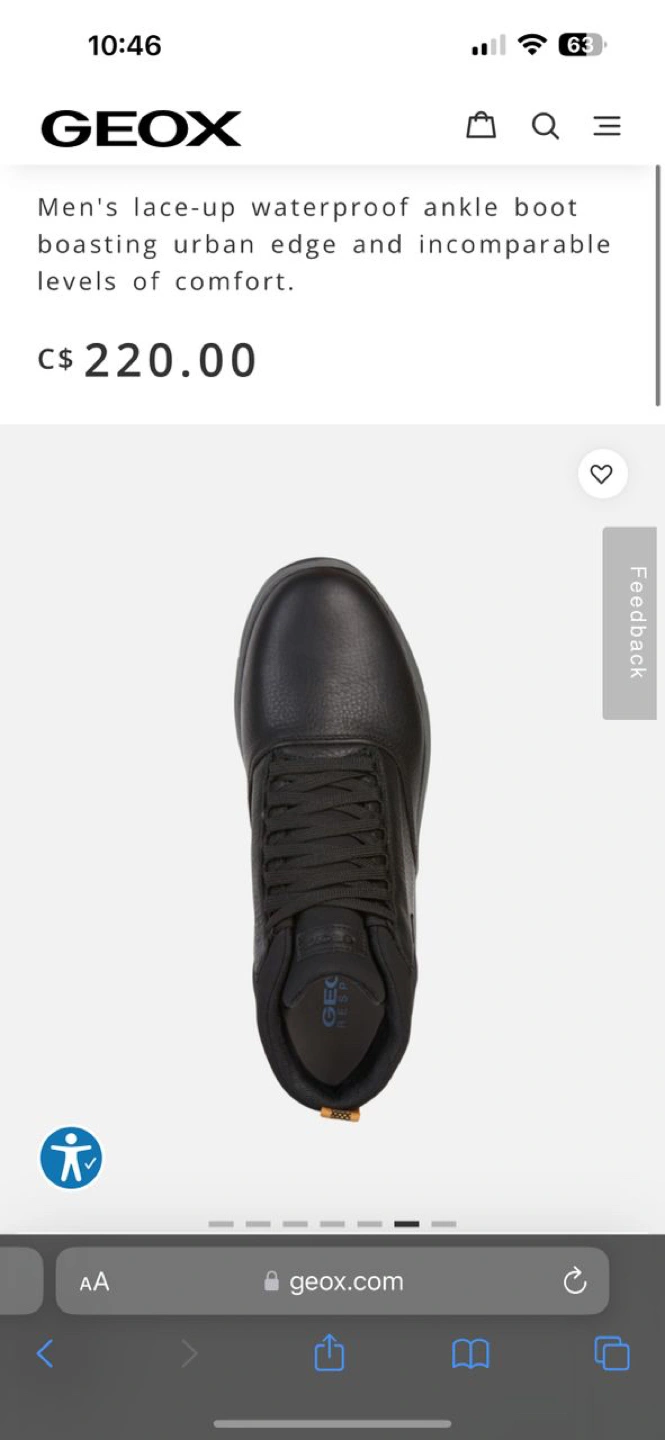
Task: Open the AA reader settings
Action: tap(94, 1282)
